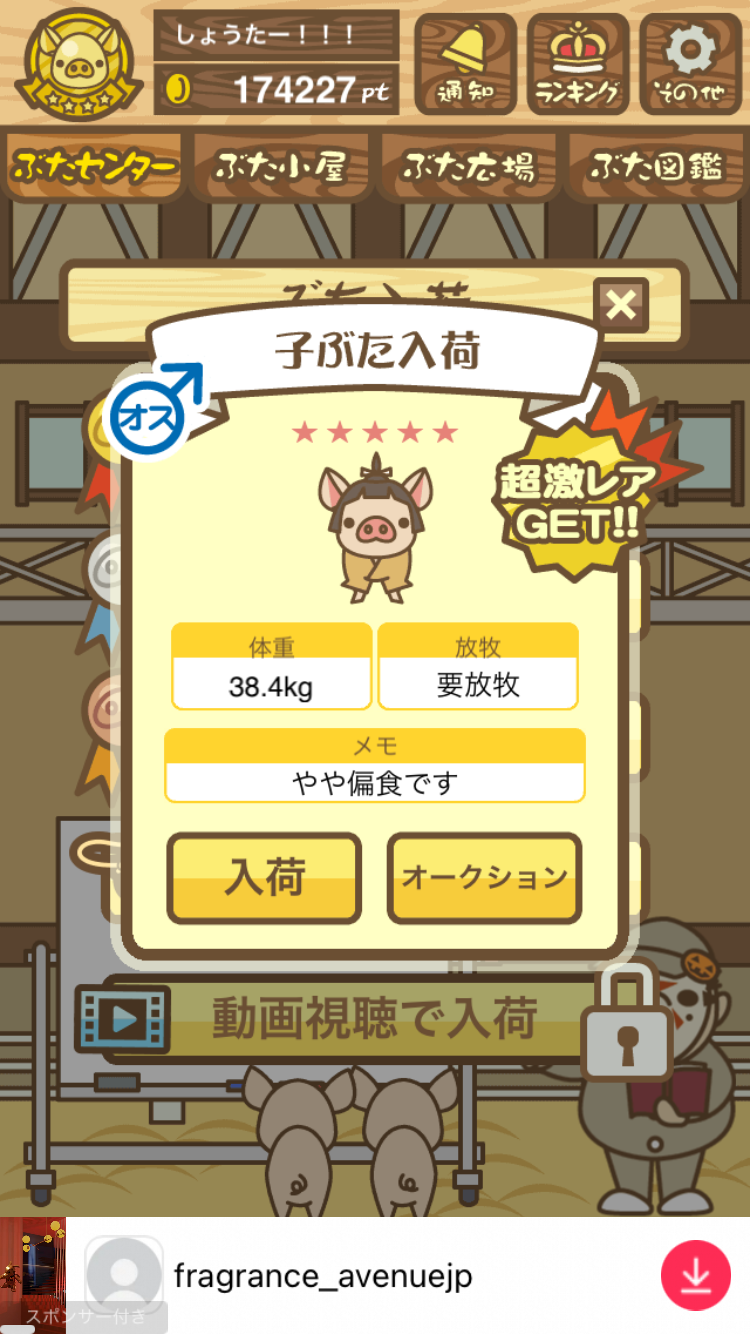Close the ぶた入荷 panel with X
750x1334 pixels.
[x=621, y=304]
